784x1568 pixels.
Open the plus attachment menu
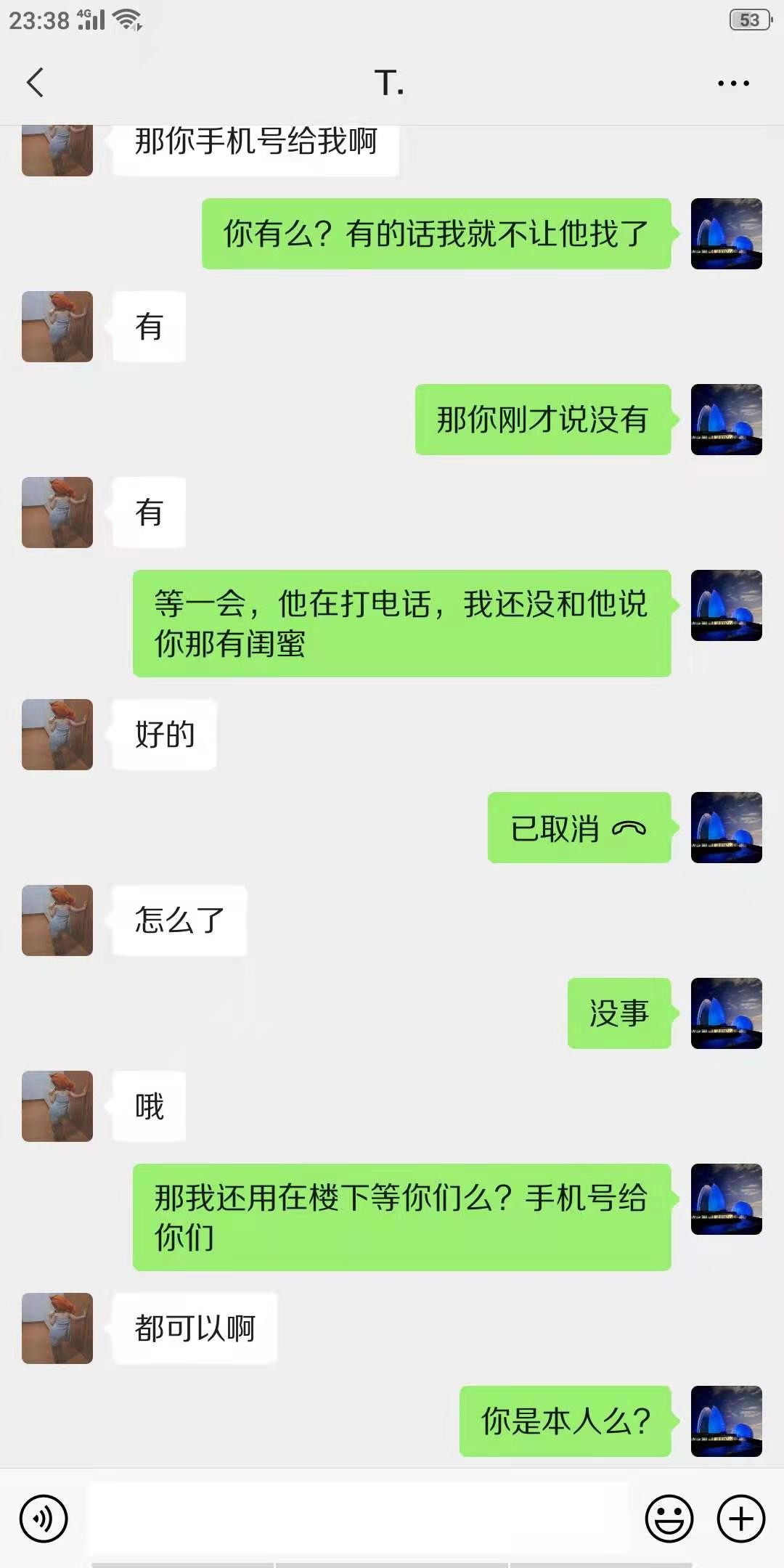tap(740, 1518)
